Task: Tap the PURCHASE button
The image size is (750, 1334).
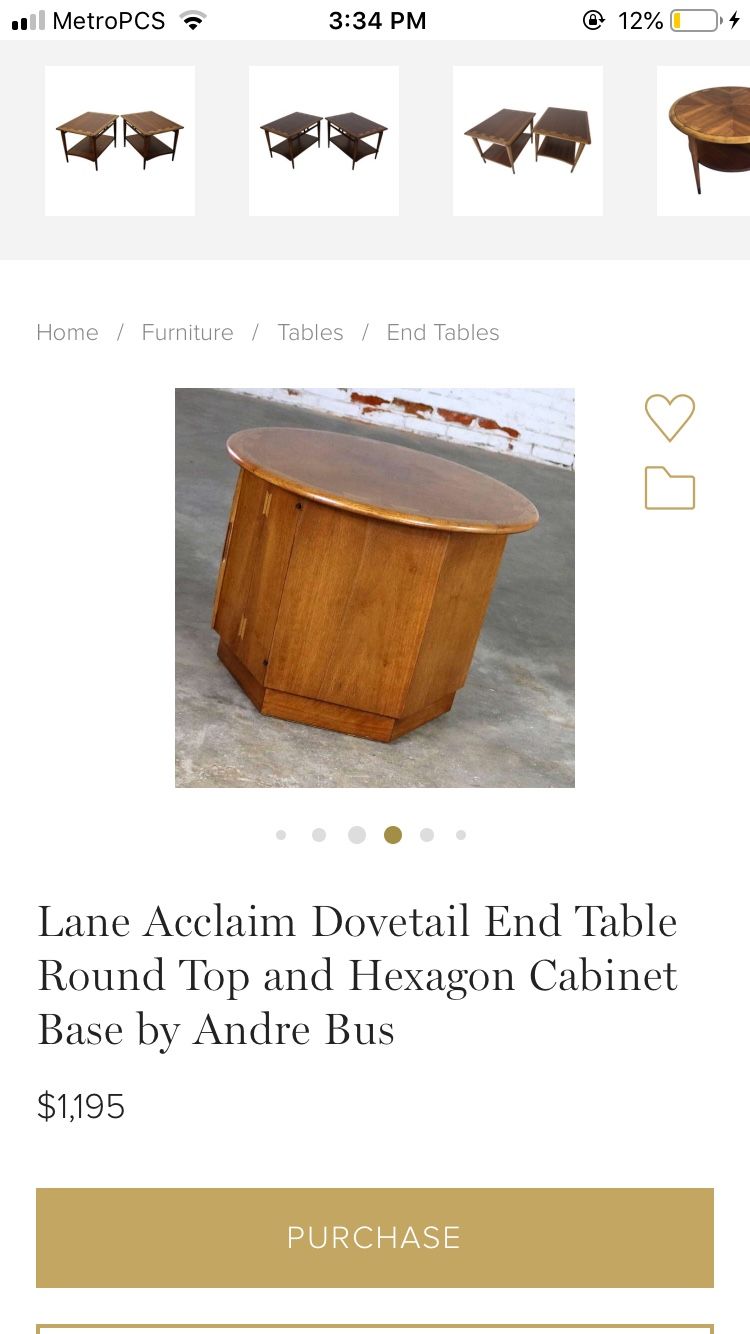Action: [374, 1237]
